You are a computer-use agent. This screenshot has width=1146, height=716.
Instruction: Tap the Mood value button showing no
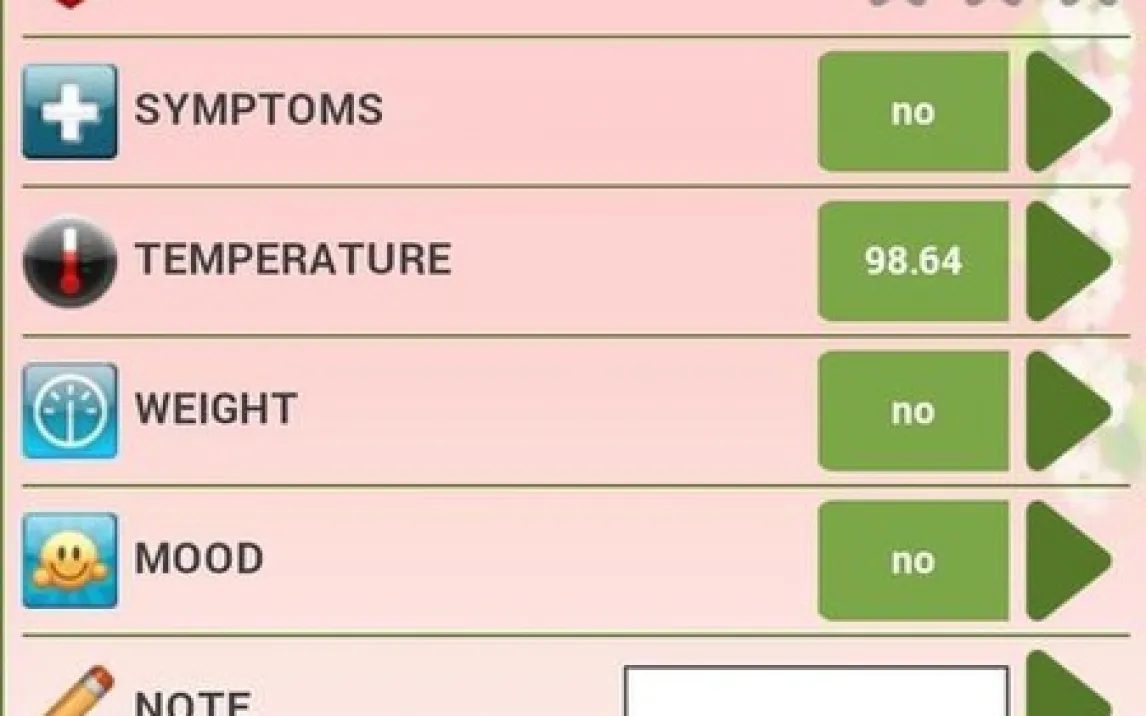tap(913, 561)
